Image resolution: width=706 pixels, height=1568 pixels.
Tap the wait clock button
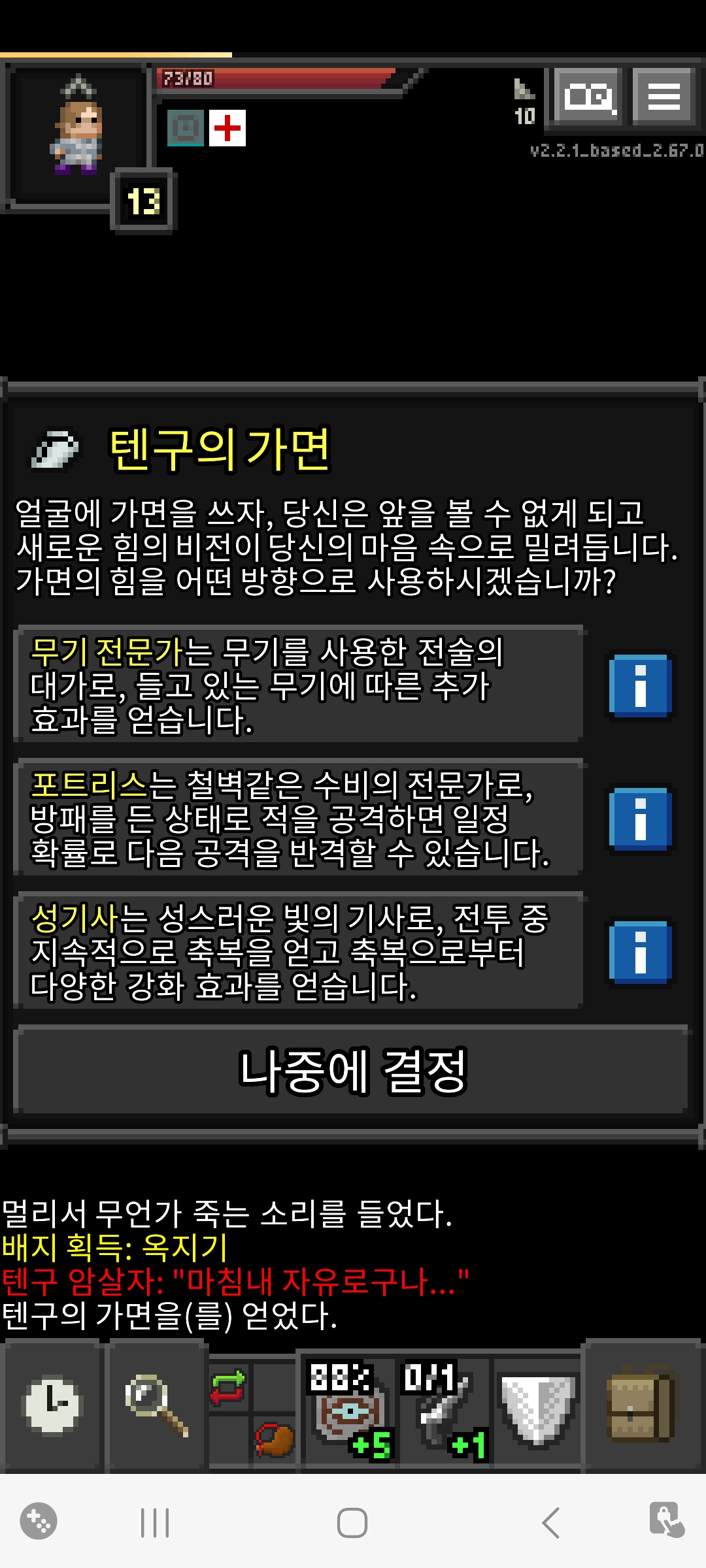52,1405
